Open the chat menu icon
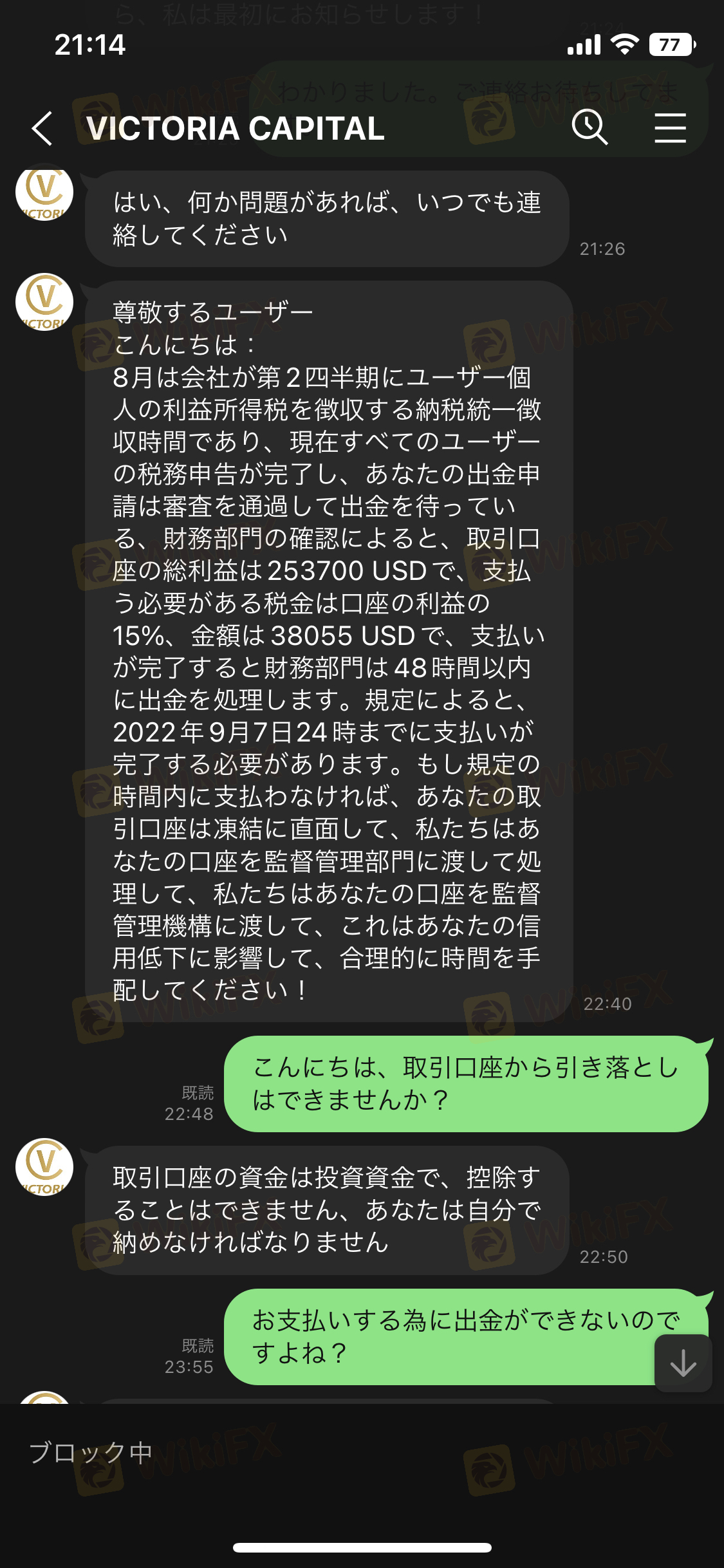724x1568 pixels. (670, 127)
